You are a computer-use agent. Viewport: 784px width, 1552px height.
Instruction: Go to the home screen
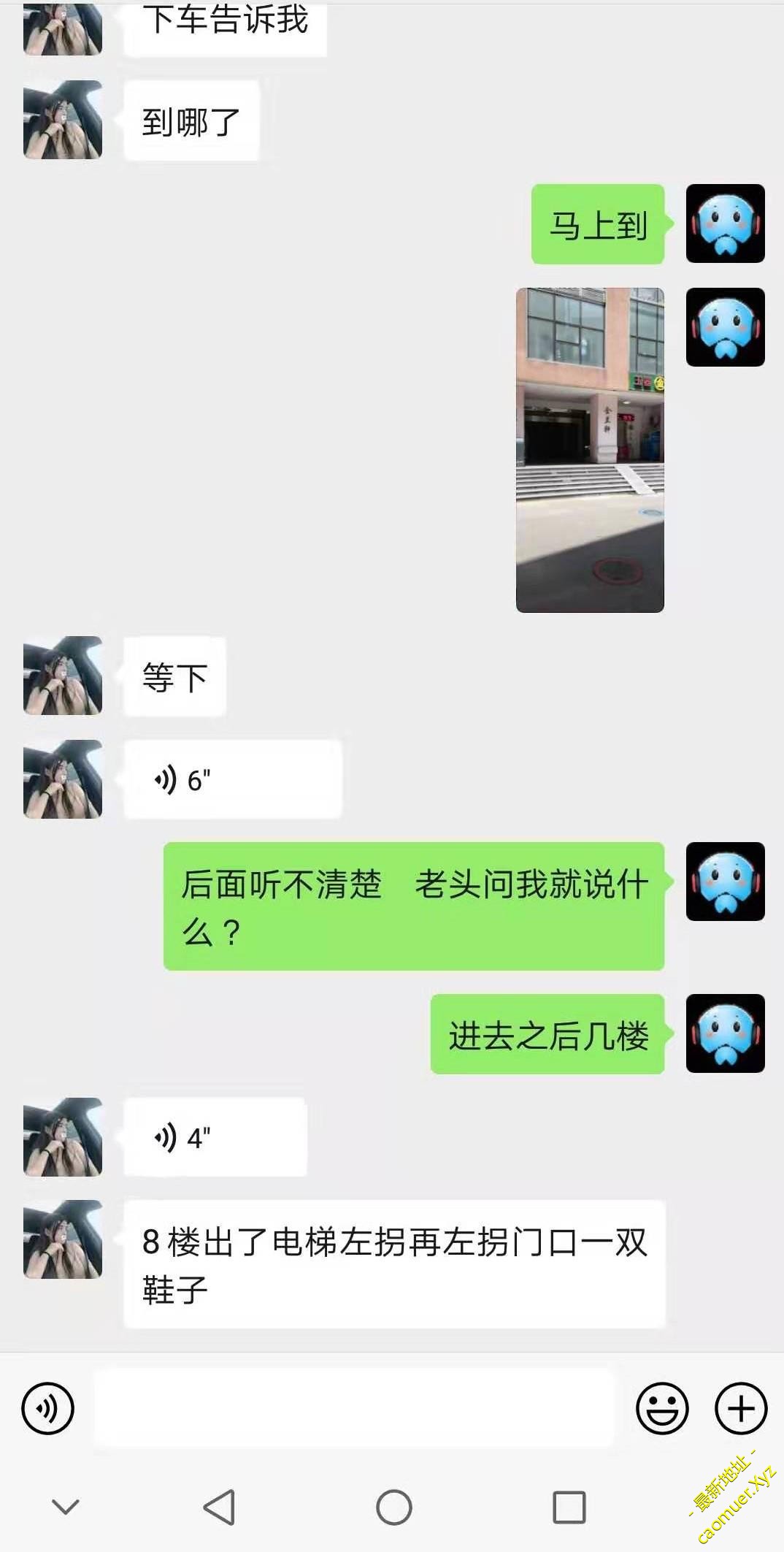tap(394, 1507)
